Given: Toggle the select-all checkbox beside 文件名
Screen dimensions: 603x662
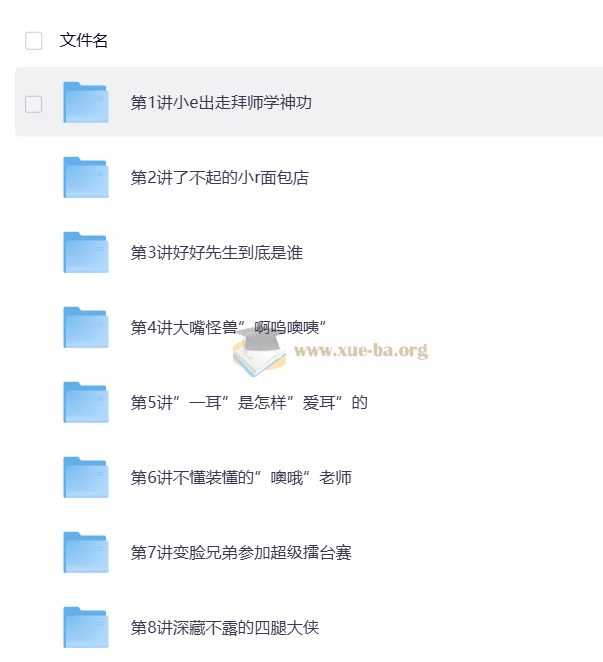Looking at the screenshot, I should point(34,41).
